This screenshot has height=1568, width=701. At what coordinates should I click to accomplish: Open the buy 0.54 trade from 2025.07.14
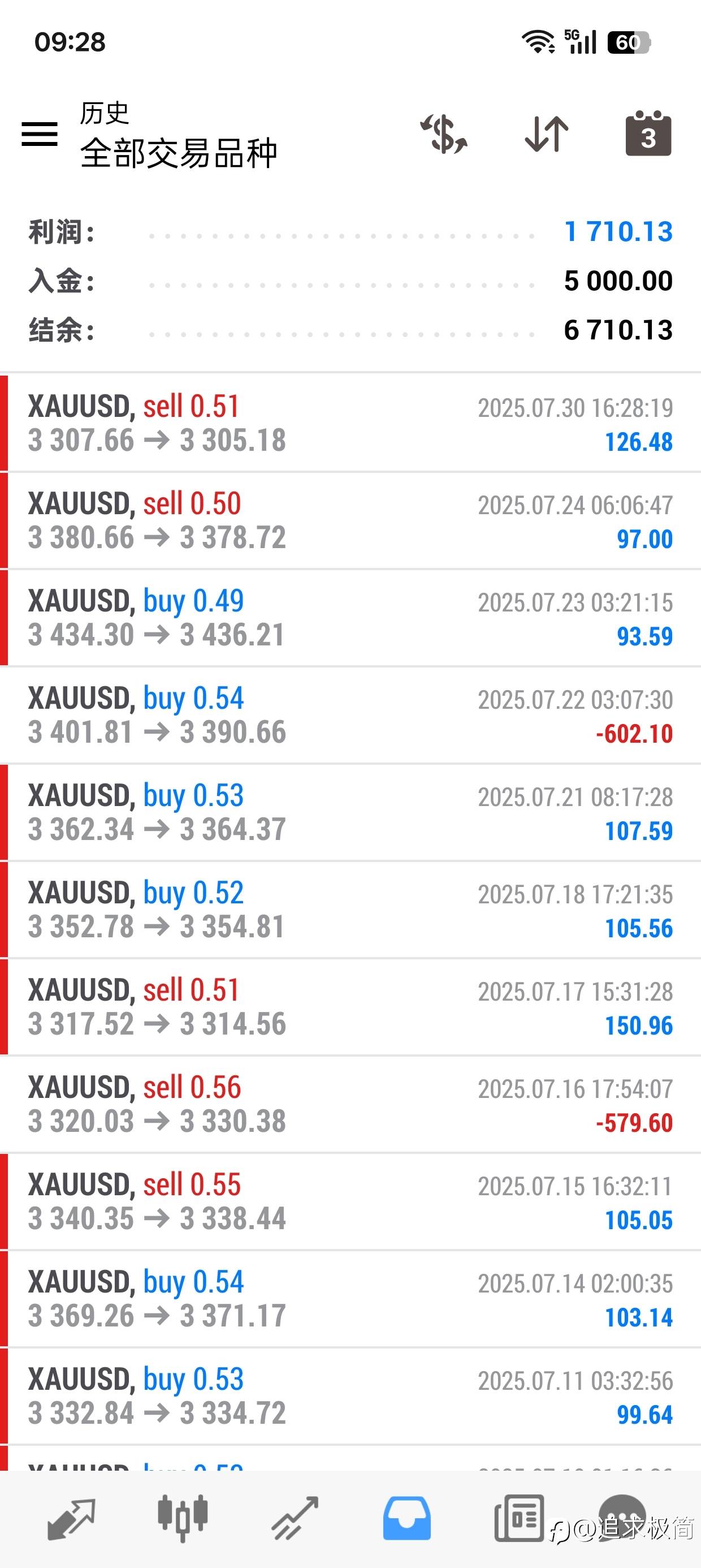350,1299
